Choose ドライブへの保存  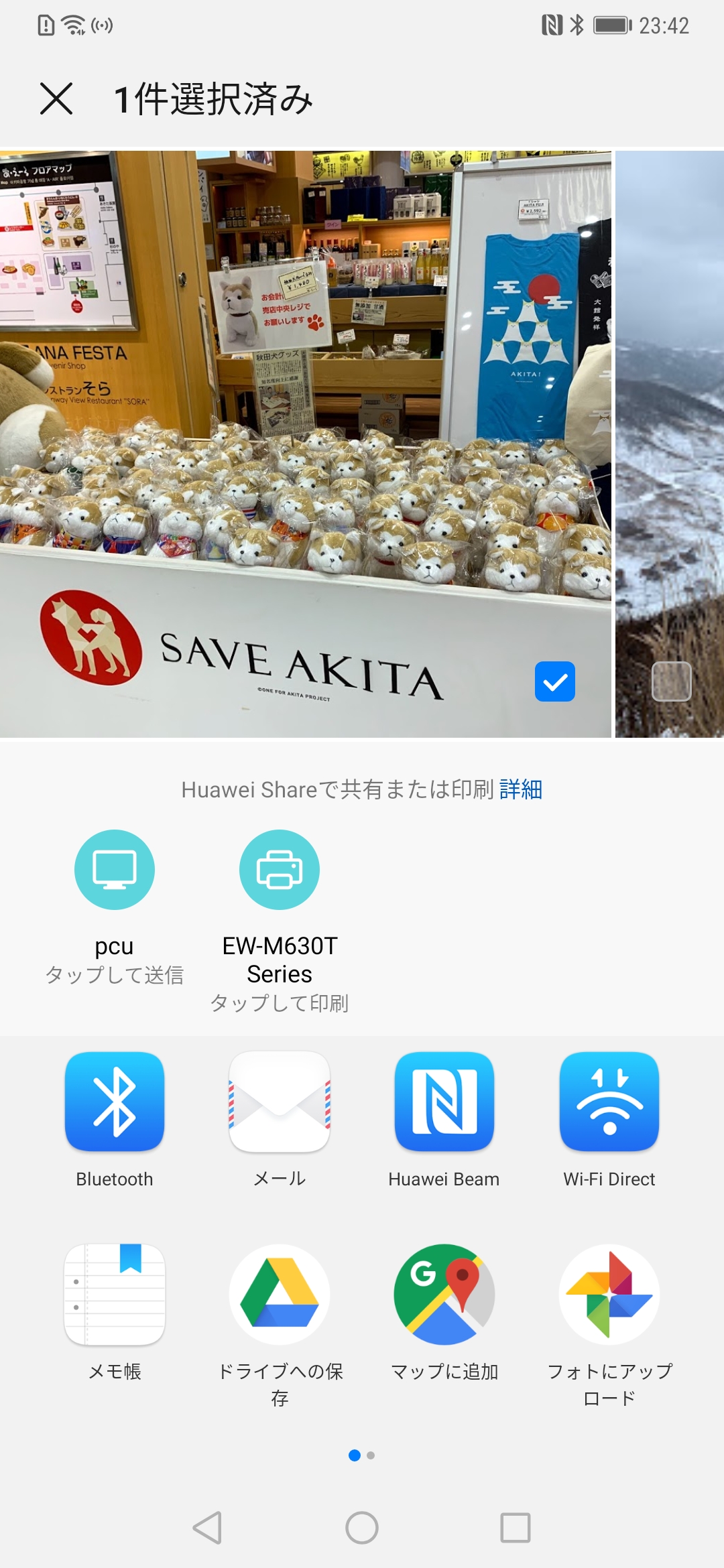coord(280,1295)
